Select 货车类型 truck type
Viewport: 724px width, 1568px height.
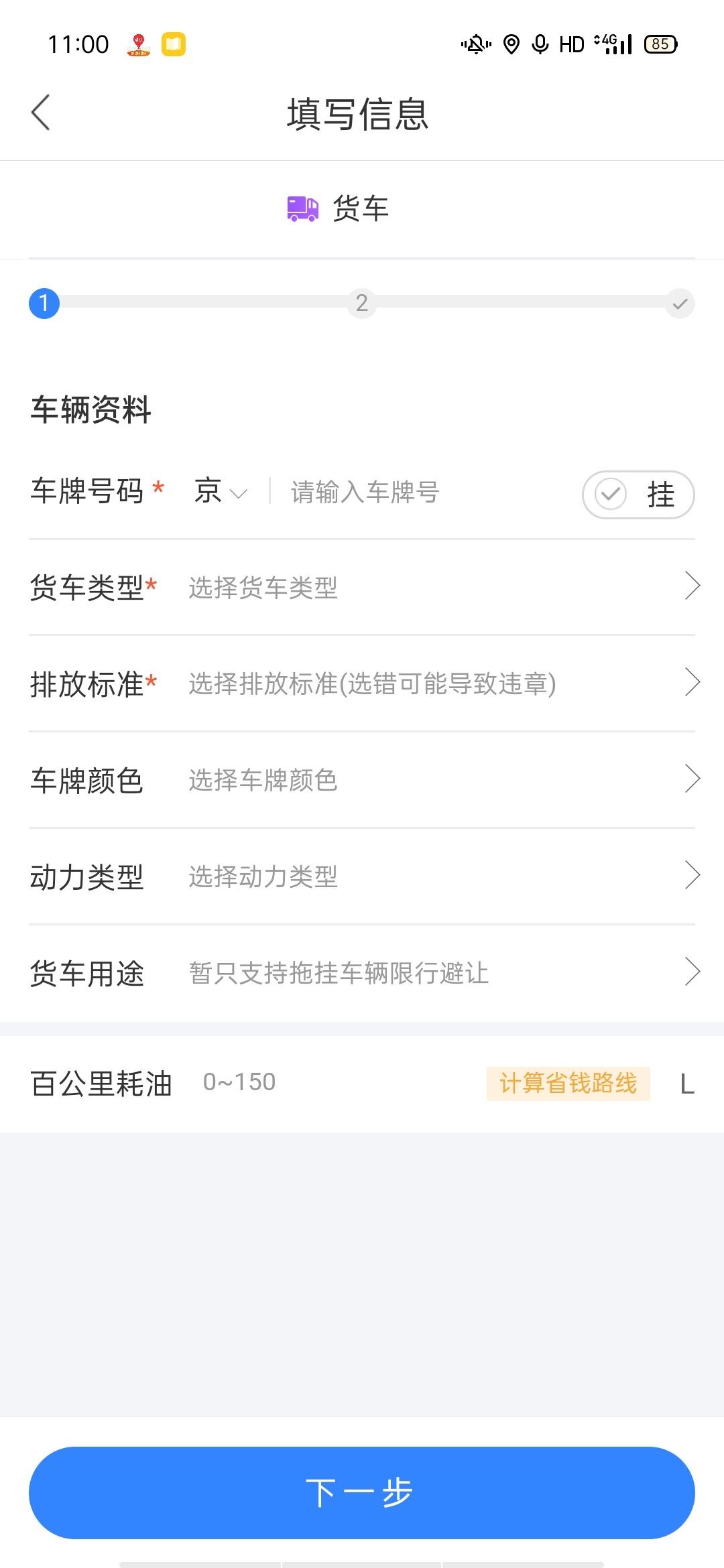click(436, 588)
